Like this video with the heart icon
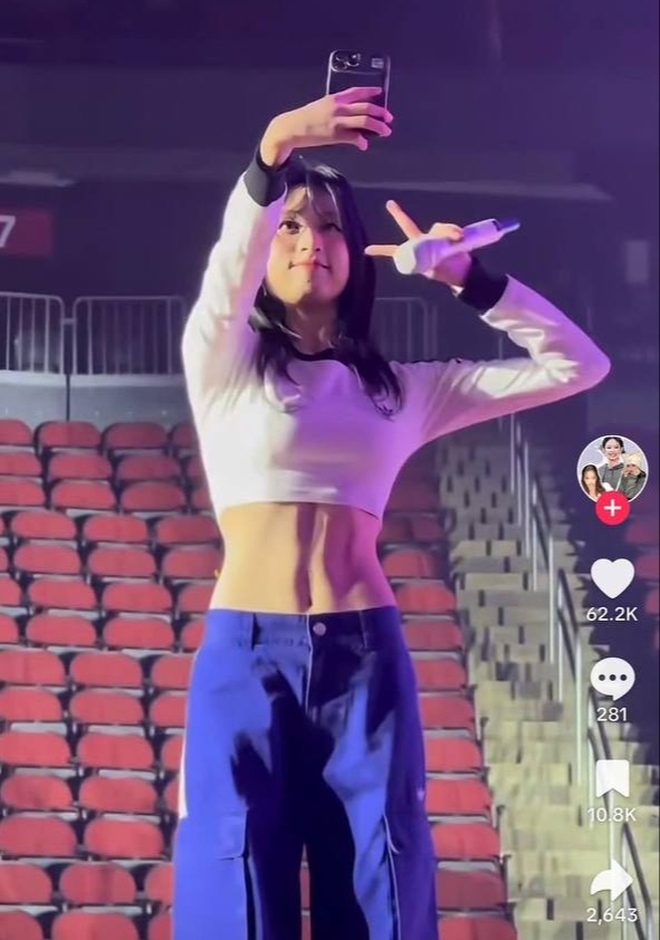The height and width of the screenshot is (940, 660). tap(612, 578)
